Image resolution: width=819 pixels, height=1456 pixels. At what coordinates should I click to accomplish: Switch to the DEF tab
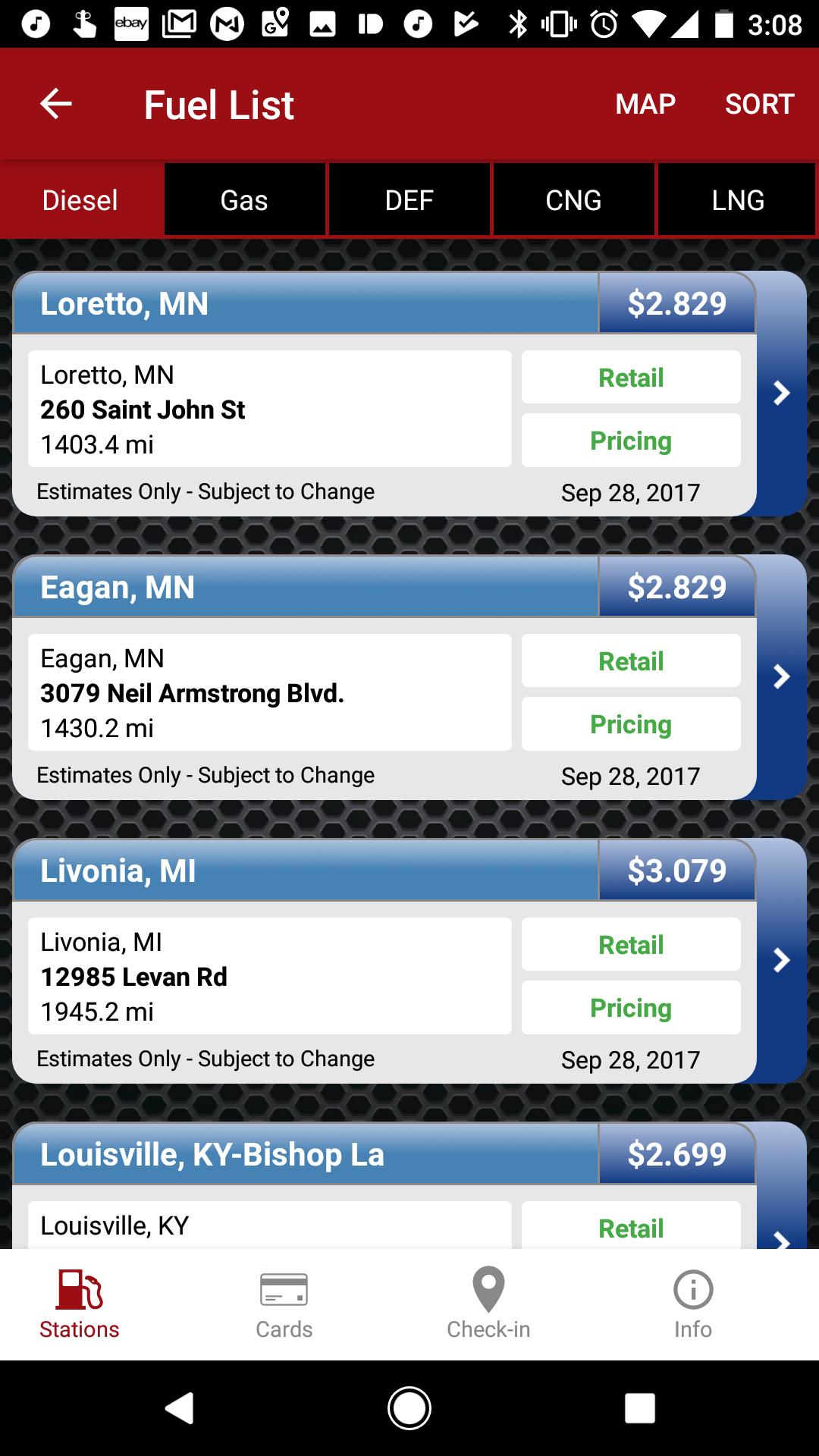click(409, 200)
